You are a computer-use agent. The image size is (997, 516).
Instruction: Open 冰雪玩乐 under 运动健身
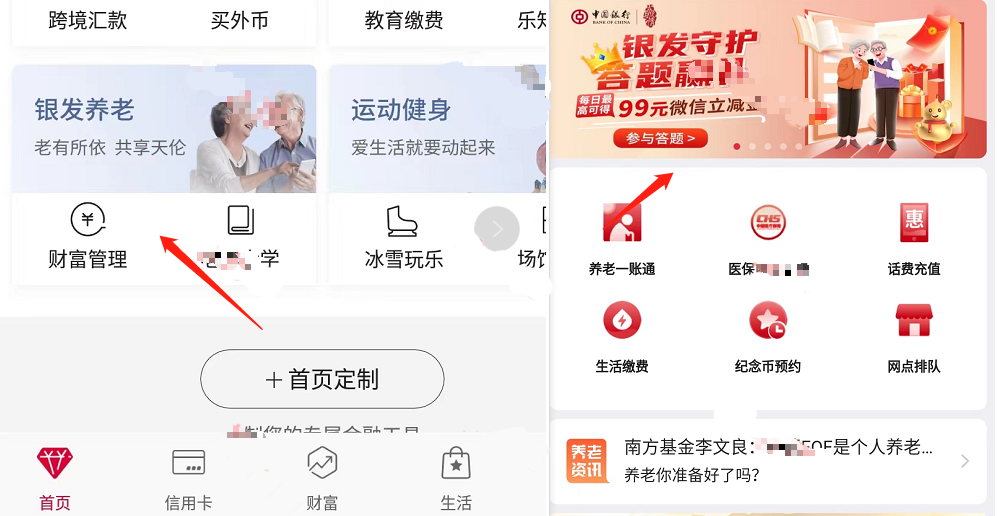[403, 237]
